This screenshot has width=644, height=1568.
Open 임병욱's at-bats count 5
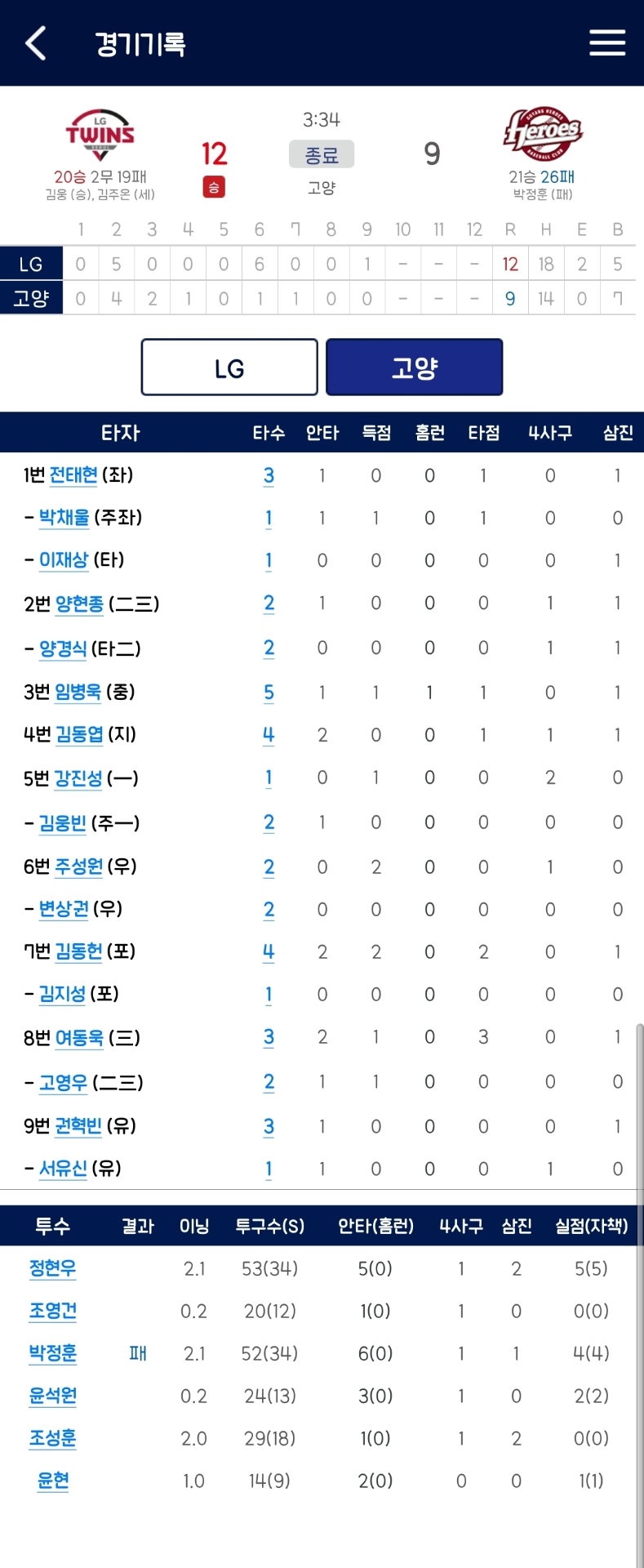[269, 693]
